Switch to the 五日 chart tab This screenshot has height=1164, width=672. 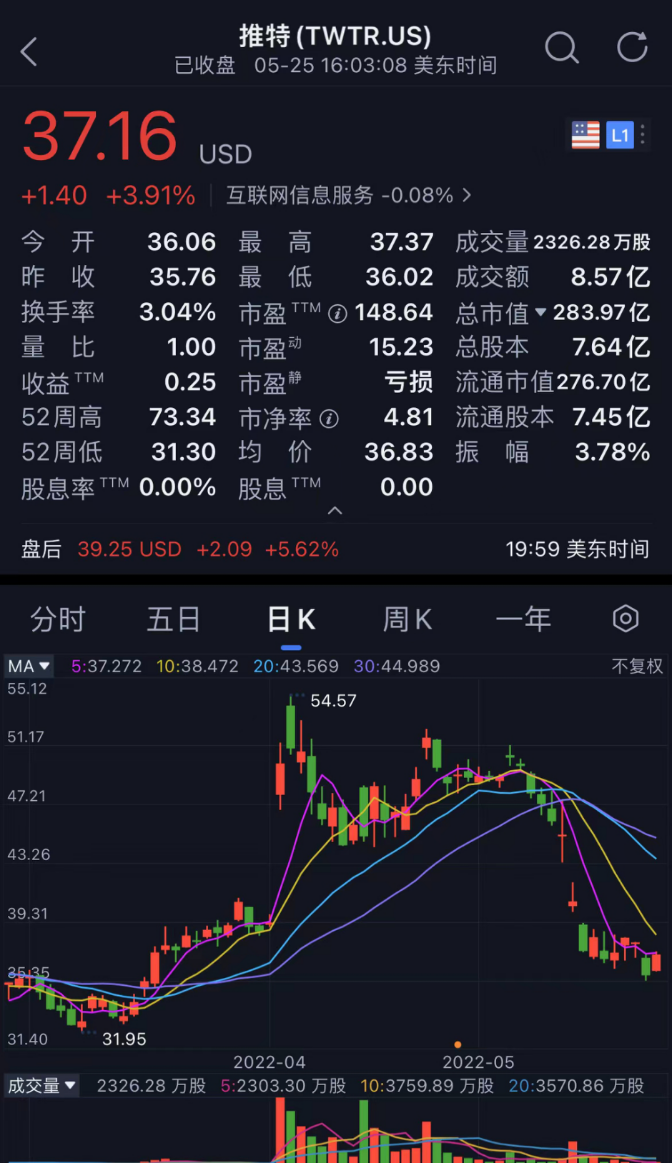(x=174, y=620)
